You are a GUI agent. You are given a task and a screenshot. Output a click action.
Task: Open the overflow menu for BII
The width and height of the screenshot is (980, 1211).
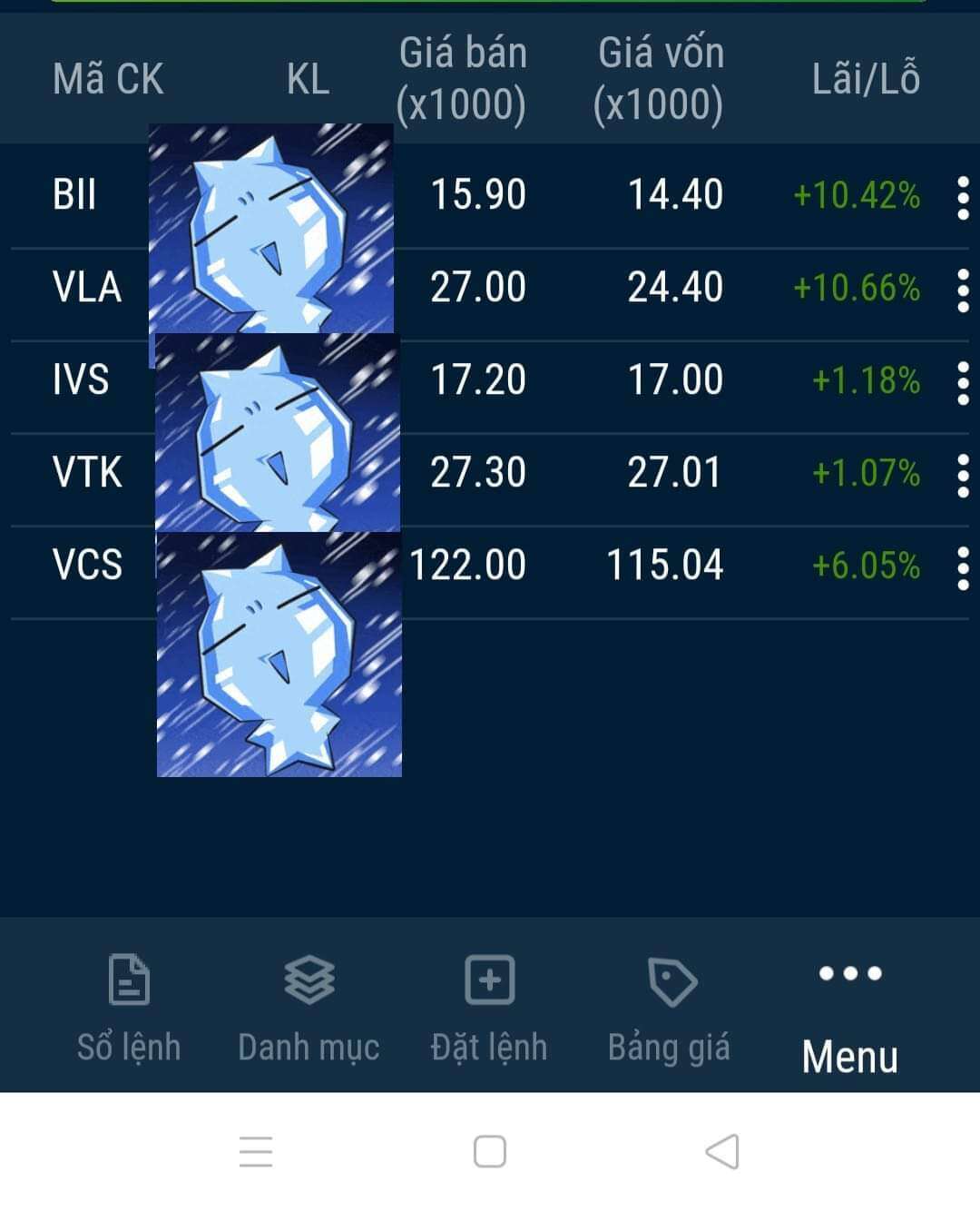963,197
